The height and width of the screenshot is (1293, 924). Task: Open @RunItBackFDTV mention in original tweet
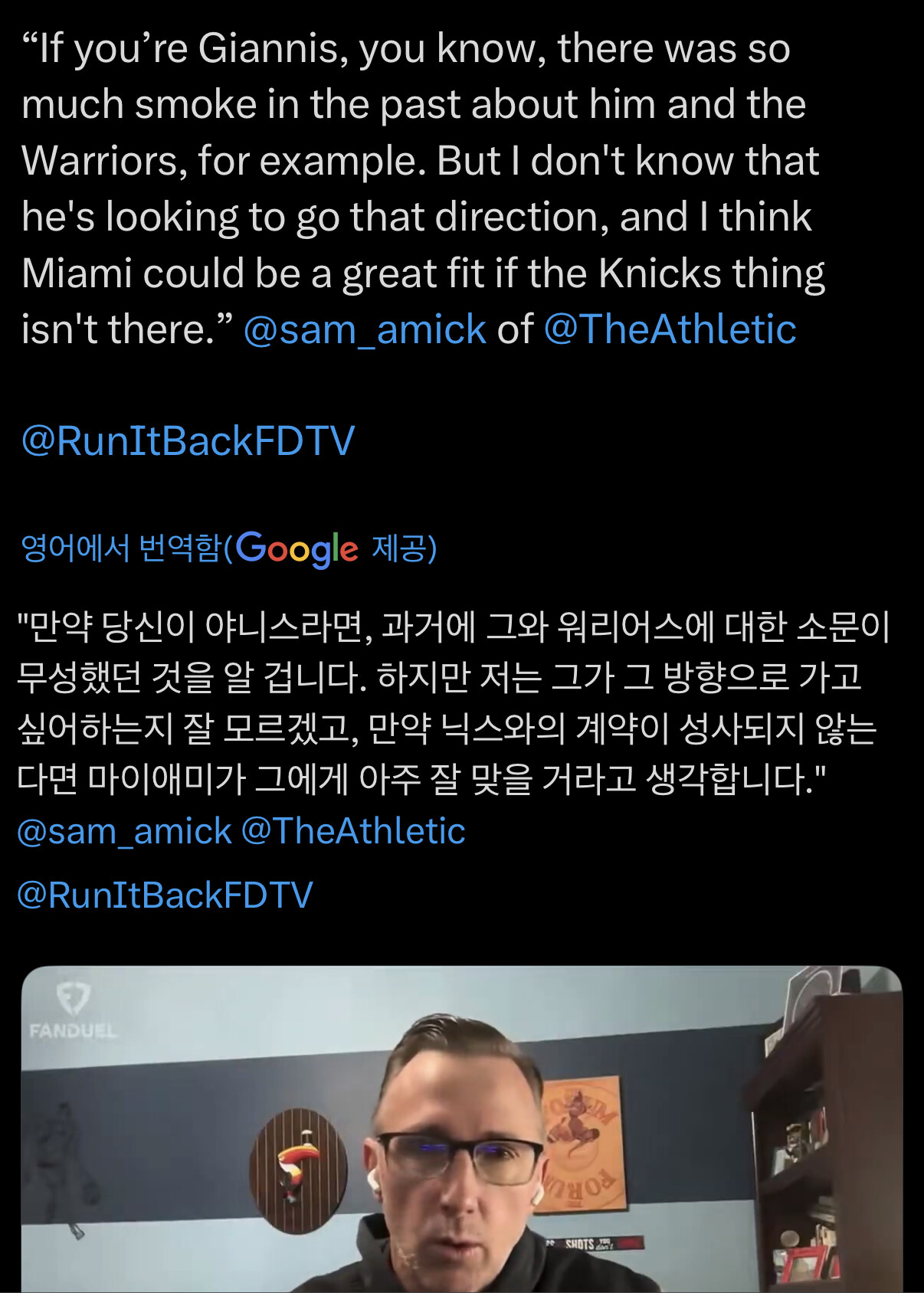click(188, 441)
